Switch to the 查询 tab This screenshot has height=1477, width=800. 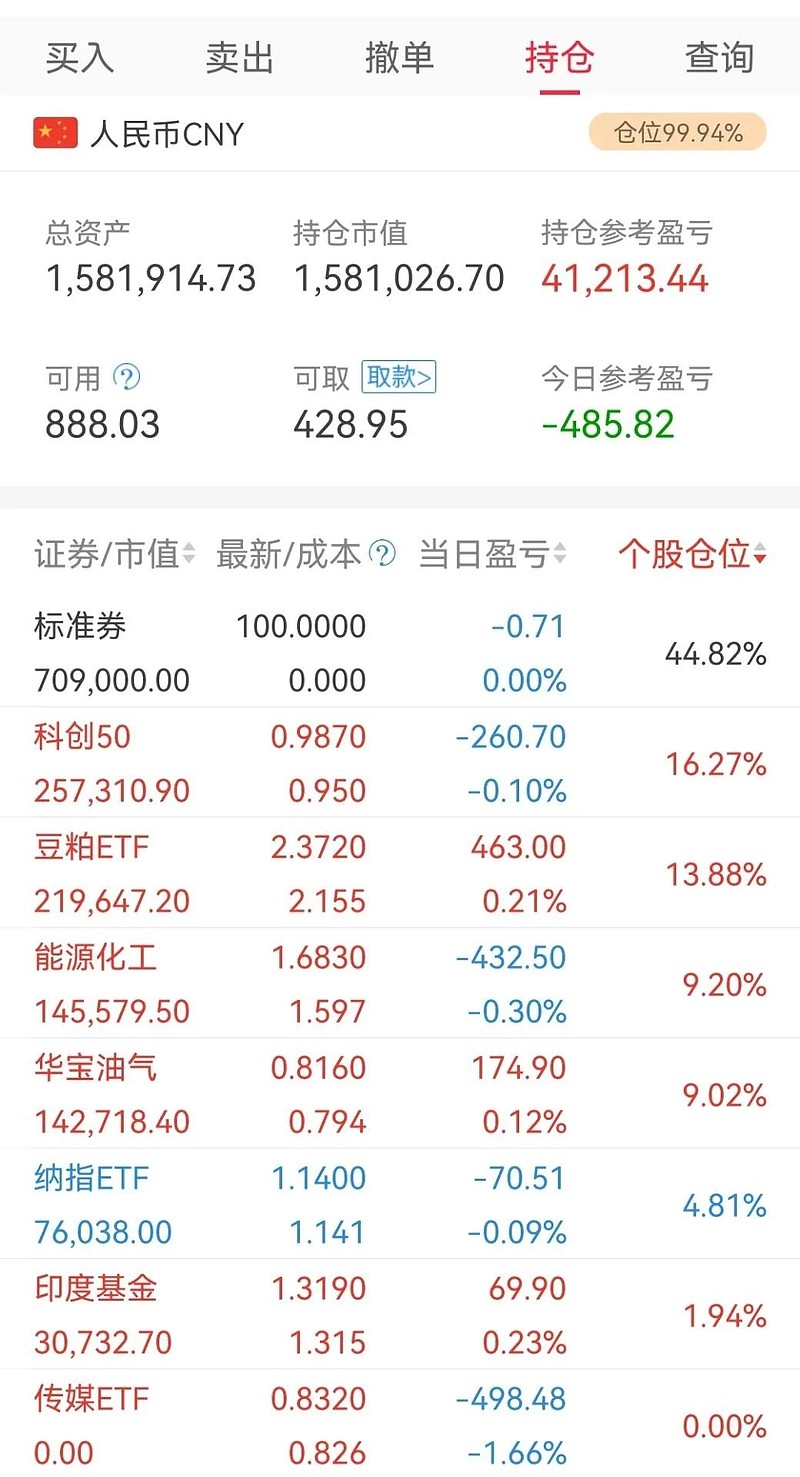[718, 57]
